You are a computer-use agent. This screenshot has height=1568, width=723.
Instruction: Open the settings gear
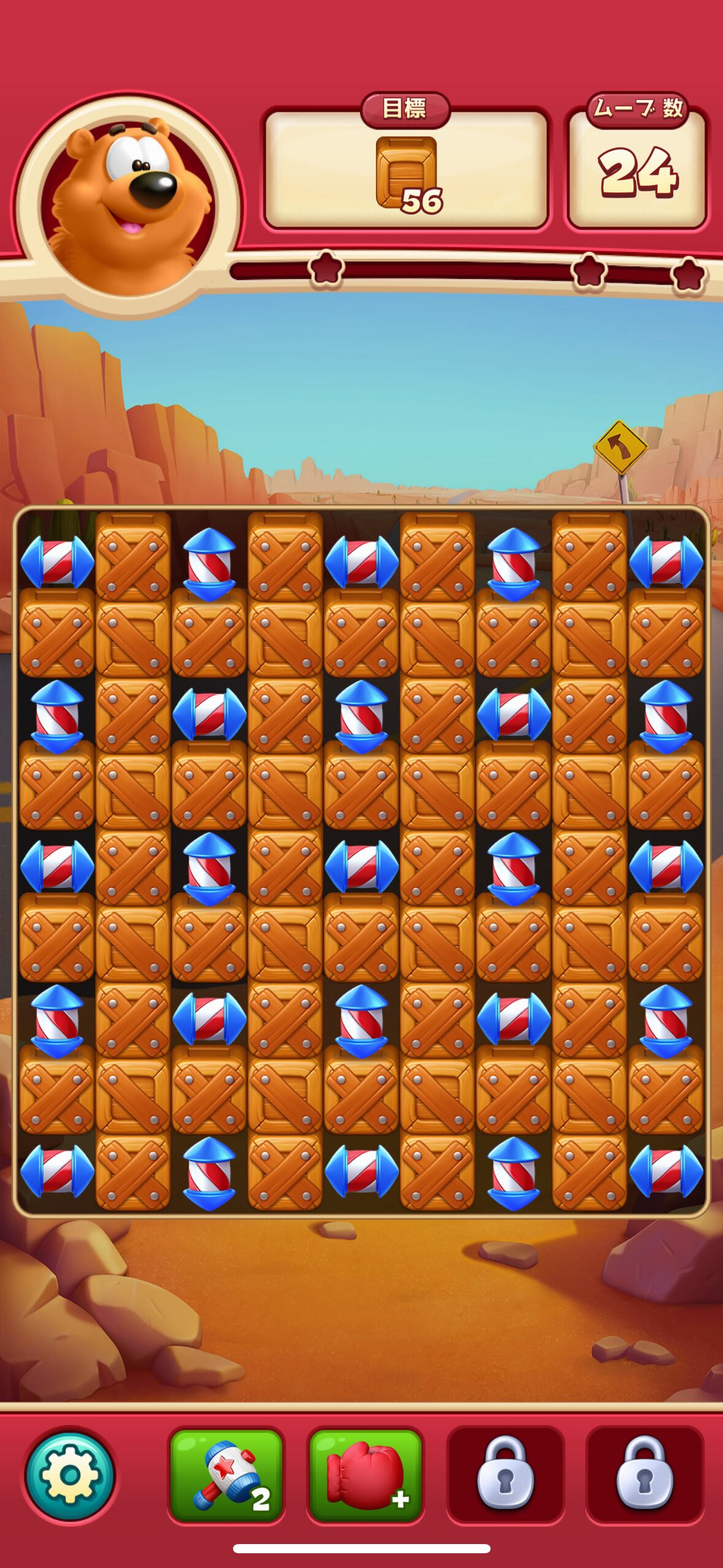69,1475
